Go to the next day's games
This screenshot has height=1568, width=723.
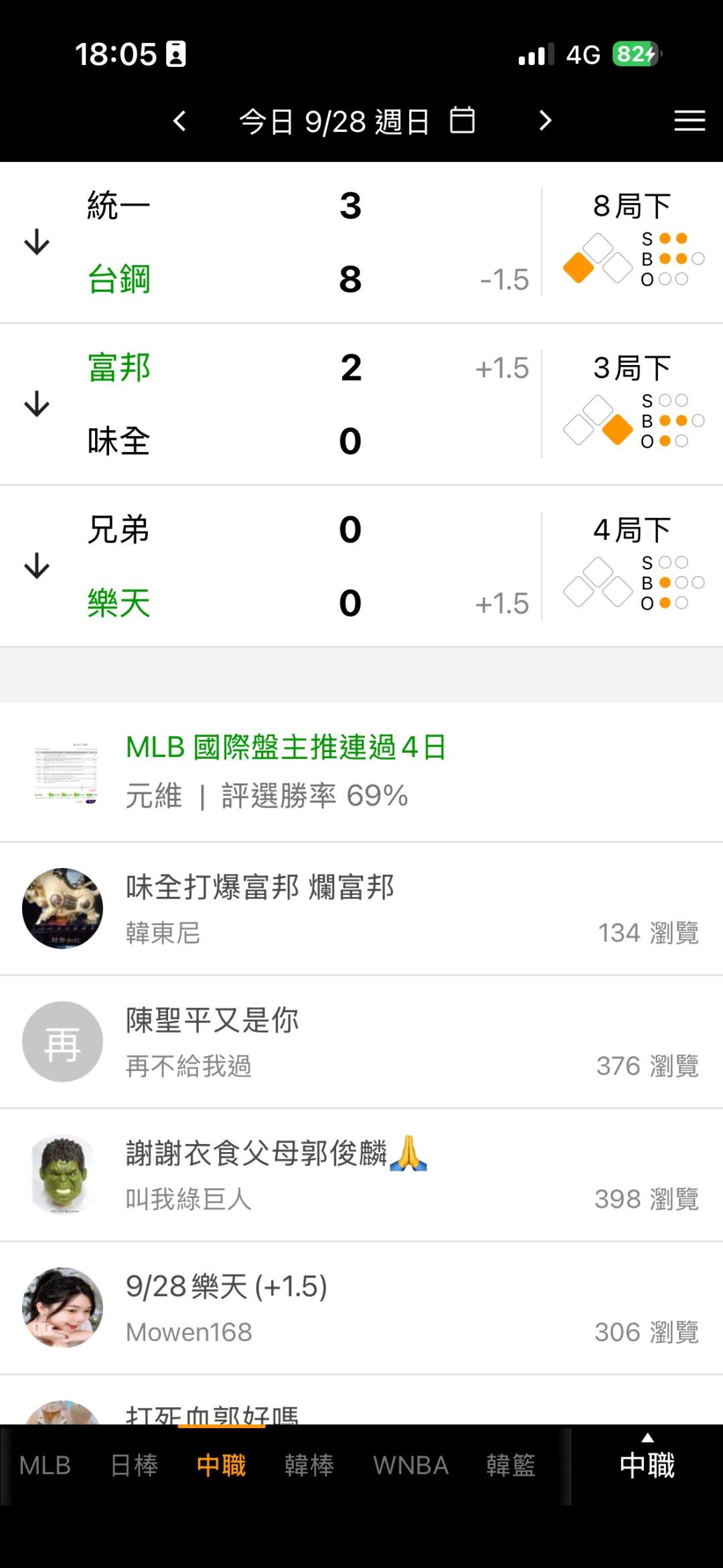545,121
